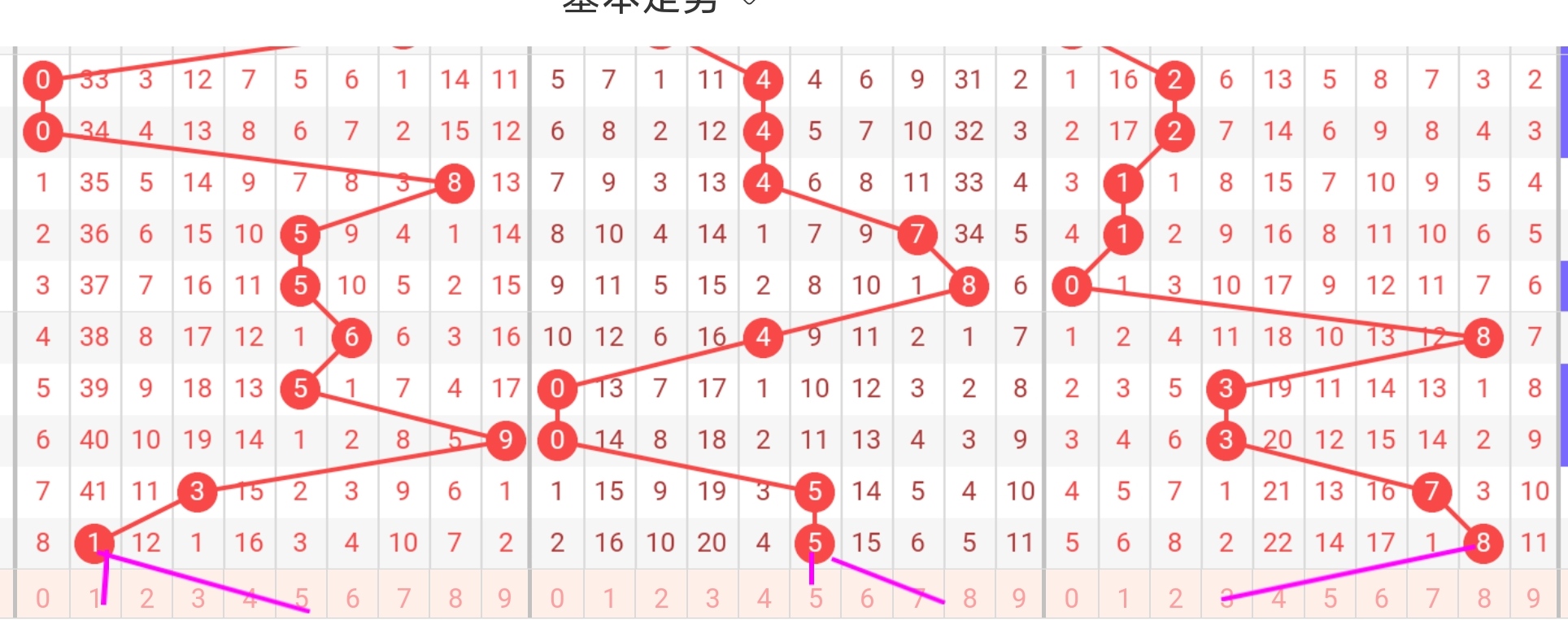Screen dimensions: 1568x620
Task: Select digit 8 in the last group's pick row
Action: pyautogui.click(x=1483, y=598)
